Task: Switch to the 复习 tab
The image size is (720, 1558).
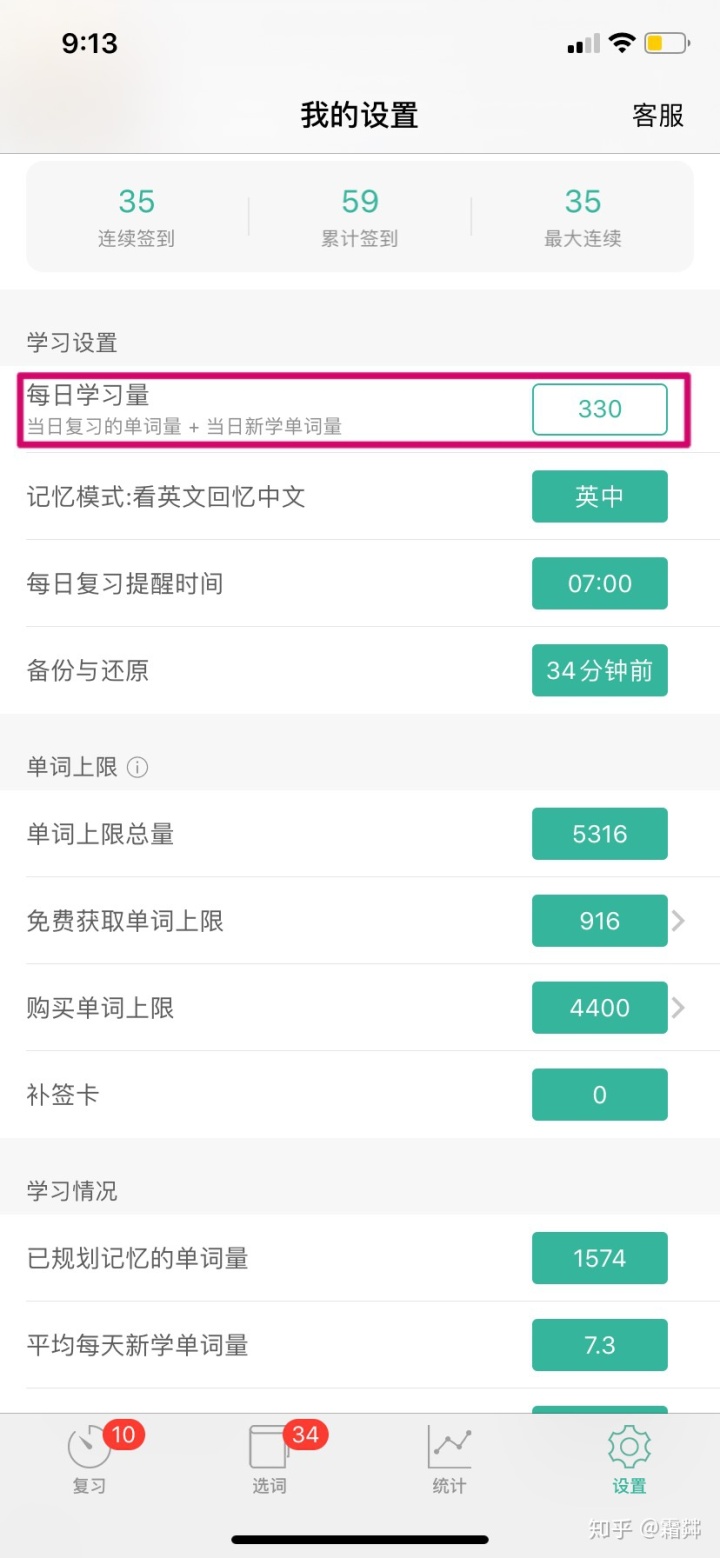Action: [89, 1460]
